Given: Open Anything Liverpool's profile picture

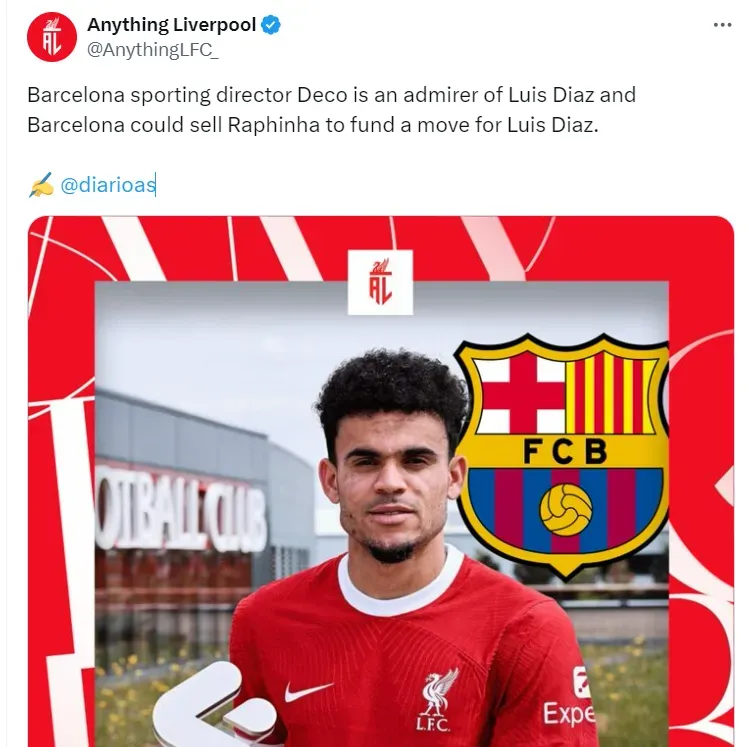Looking at the screenshot, I should click(52, 37).
